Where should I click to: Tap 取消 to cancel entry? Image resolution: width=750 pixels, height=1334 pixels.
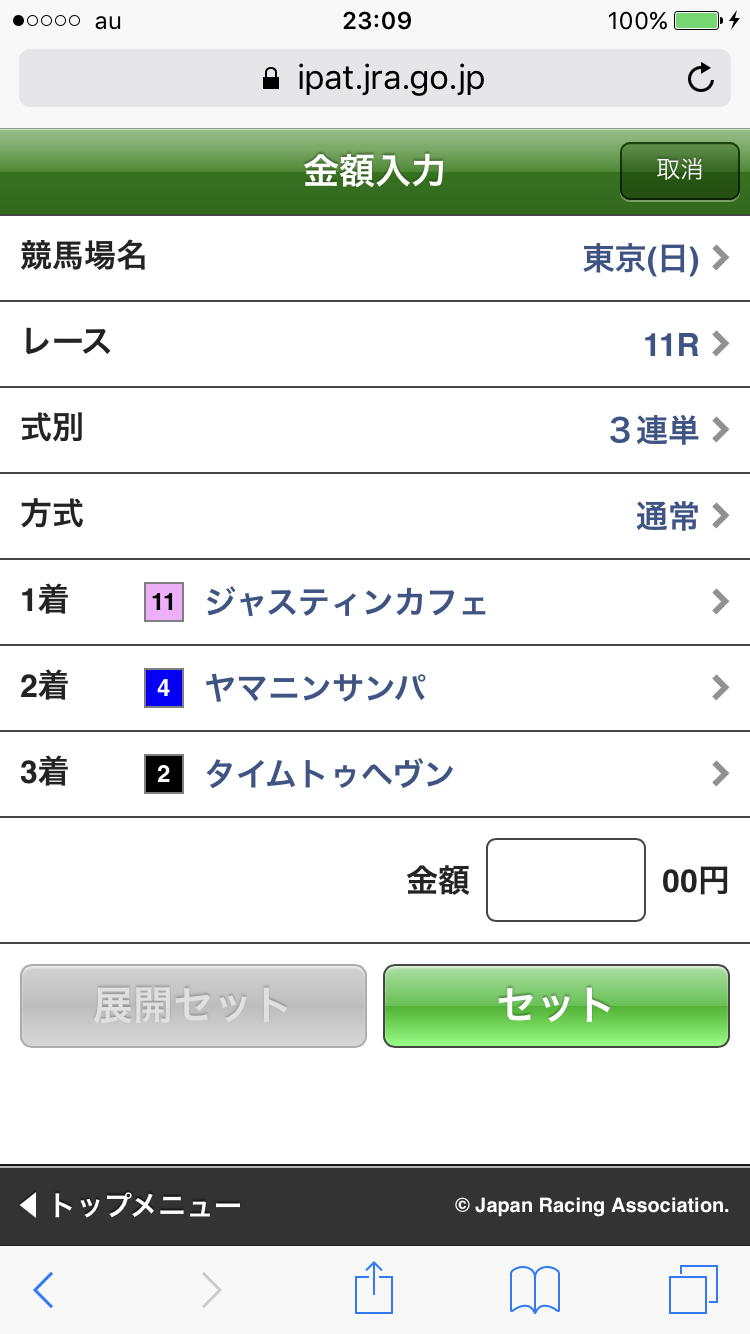pyautogui.click(x=679, y=171)
